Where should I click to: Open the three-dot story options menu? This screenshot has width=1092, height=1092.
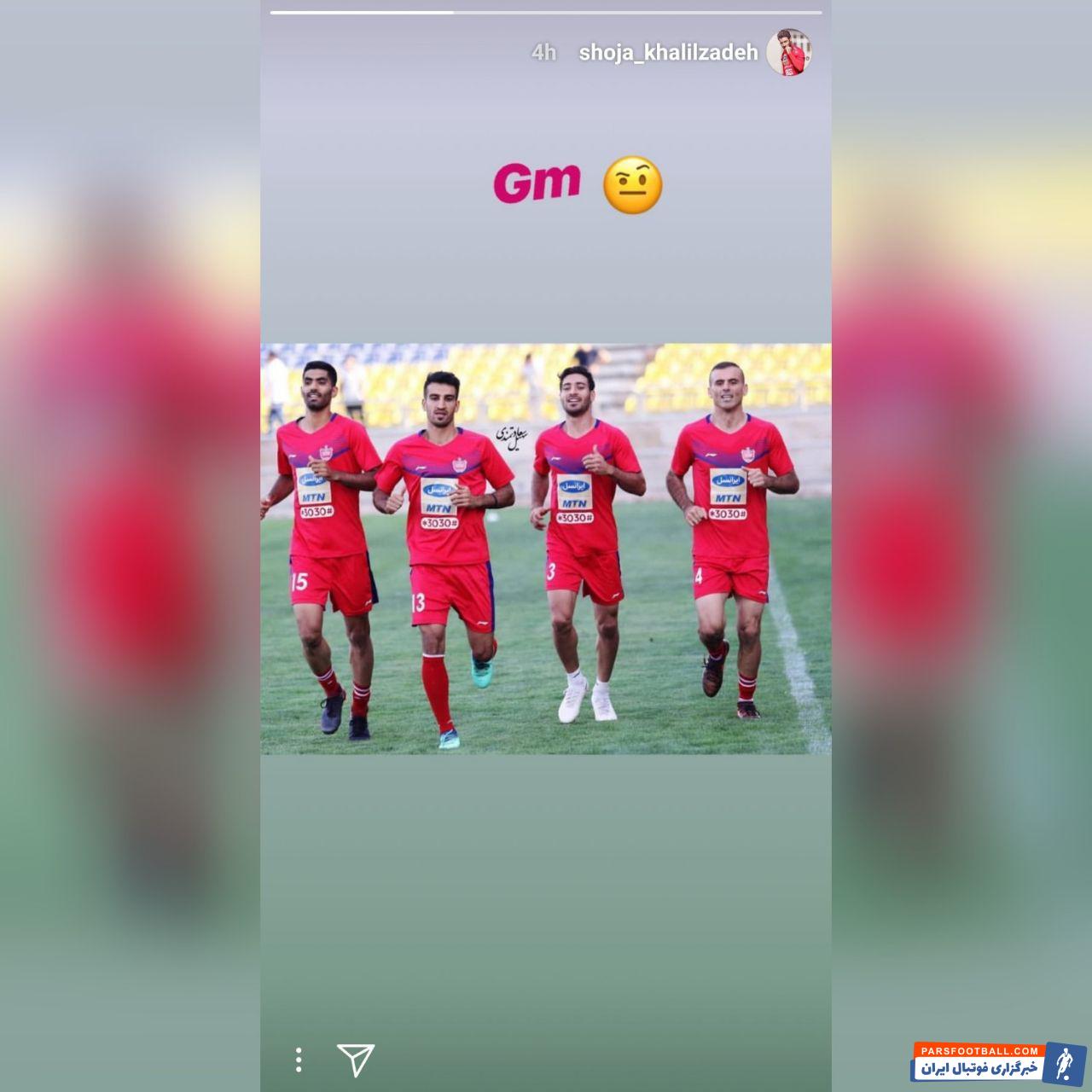pyautogui.click(x=298, y=1060)
